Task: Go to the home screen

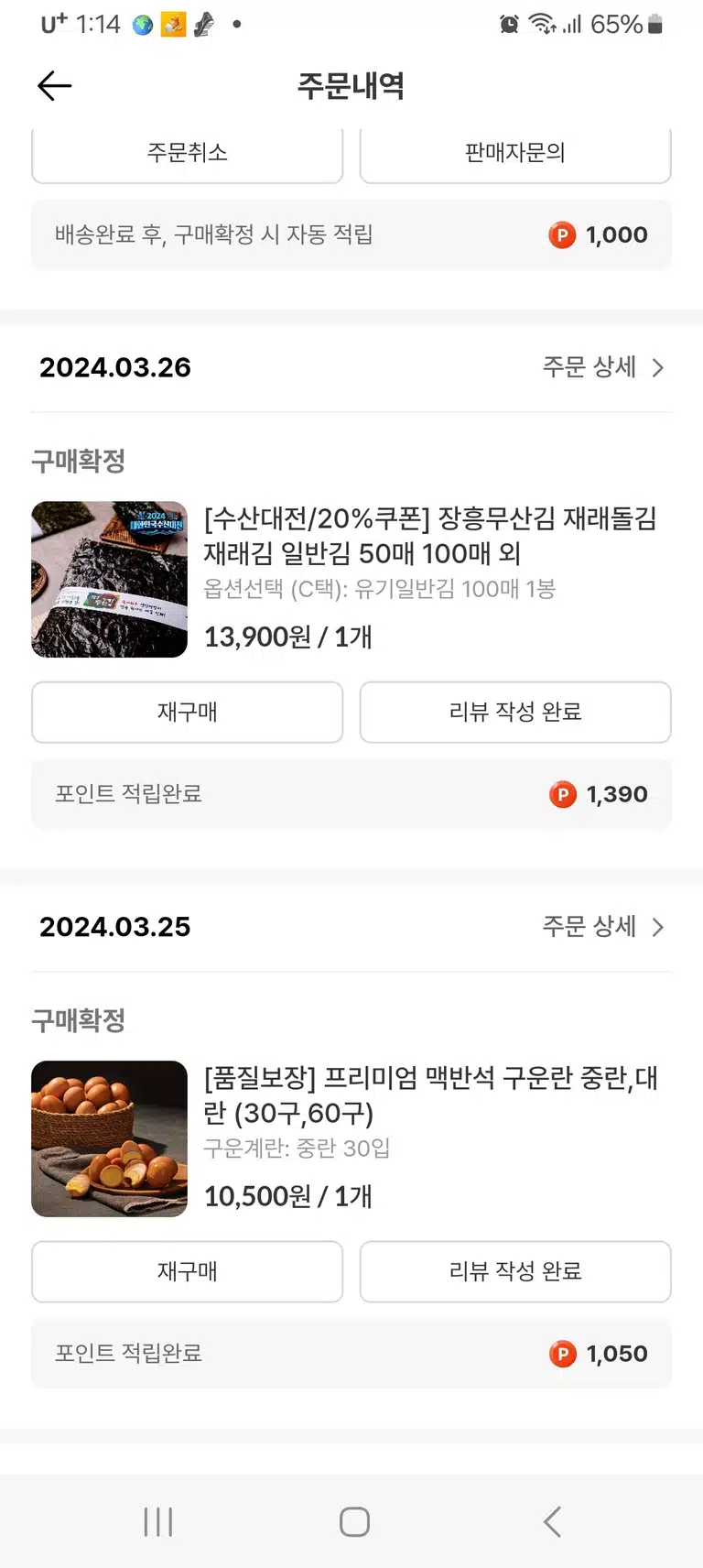Action: coord(354,1522)
